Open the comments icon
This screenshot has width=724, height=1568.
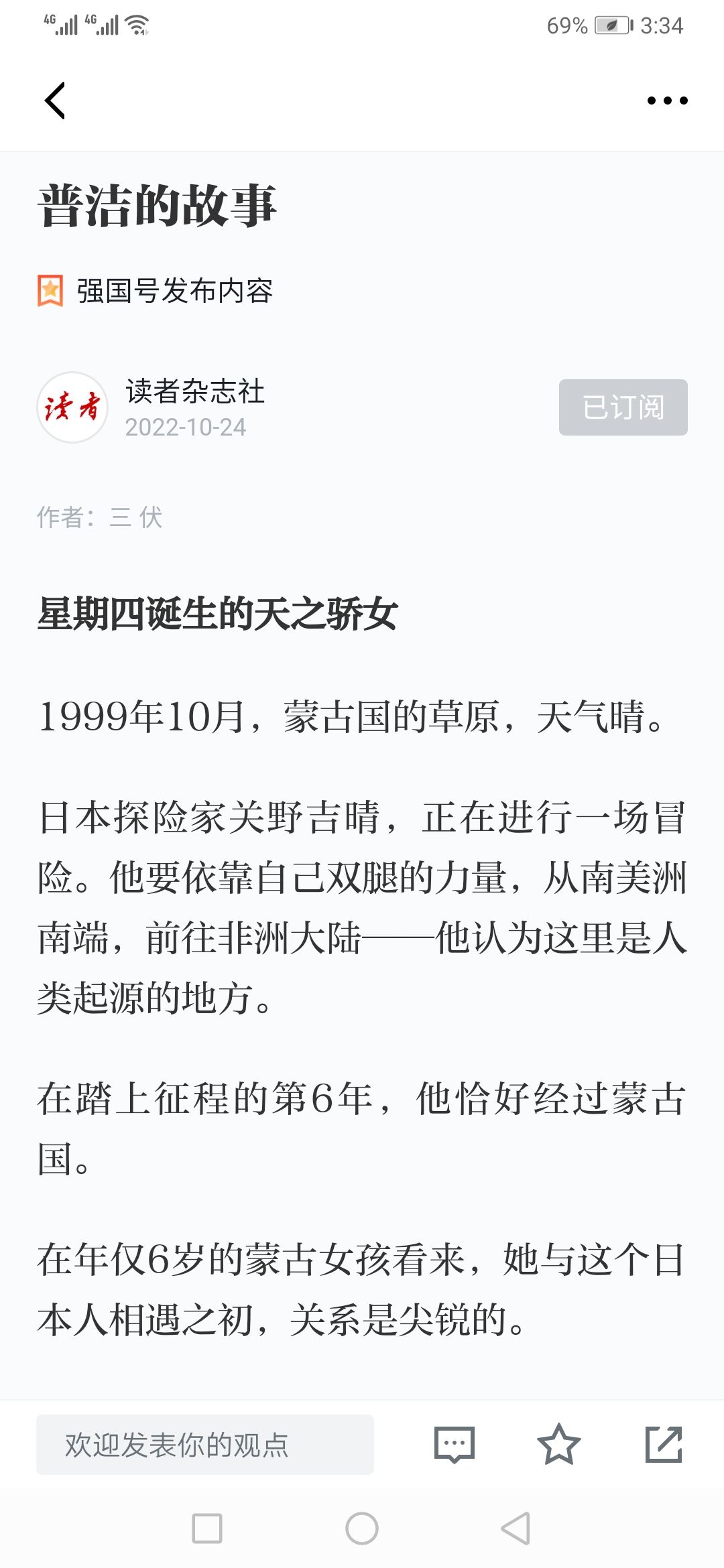click(455, 1445)
